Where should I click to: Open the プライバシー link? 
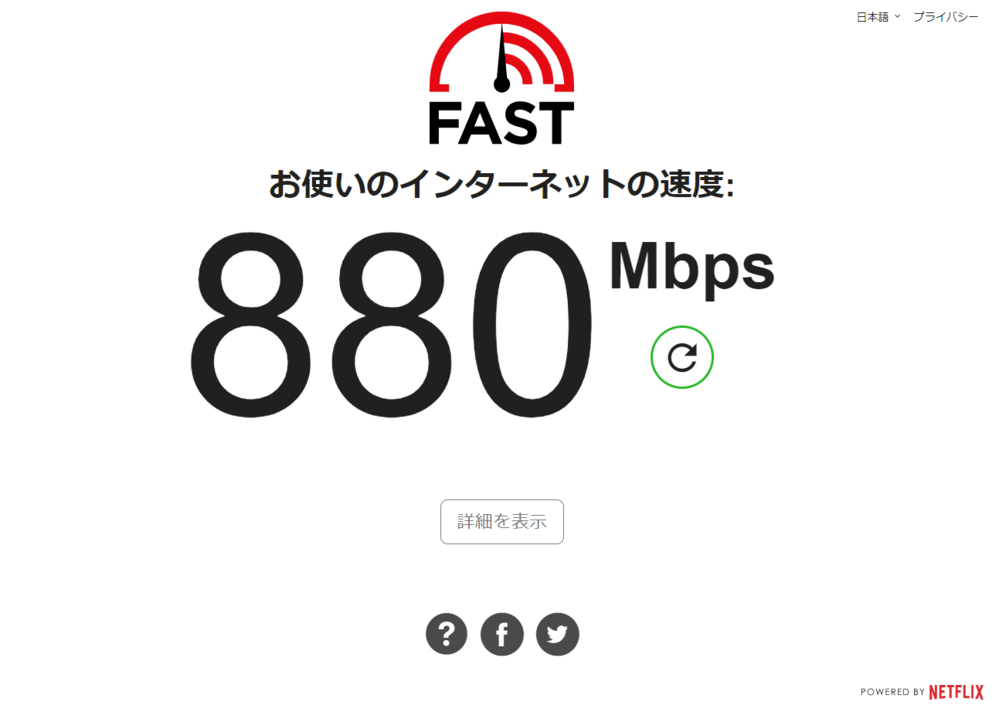(x=945, y=17)
